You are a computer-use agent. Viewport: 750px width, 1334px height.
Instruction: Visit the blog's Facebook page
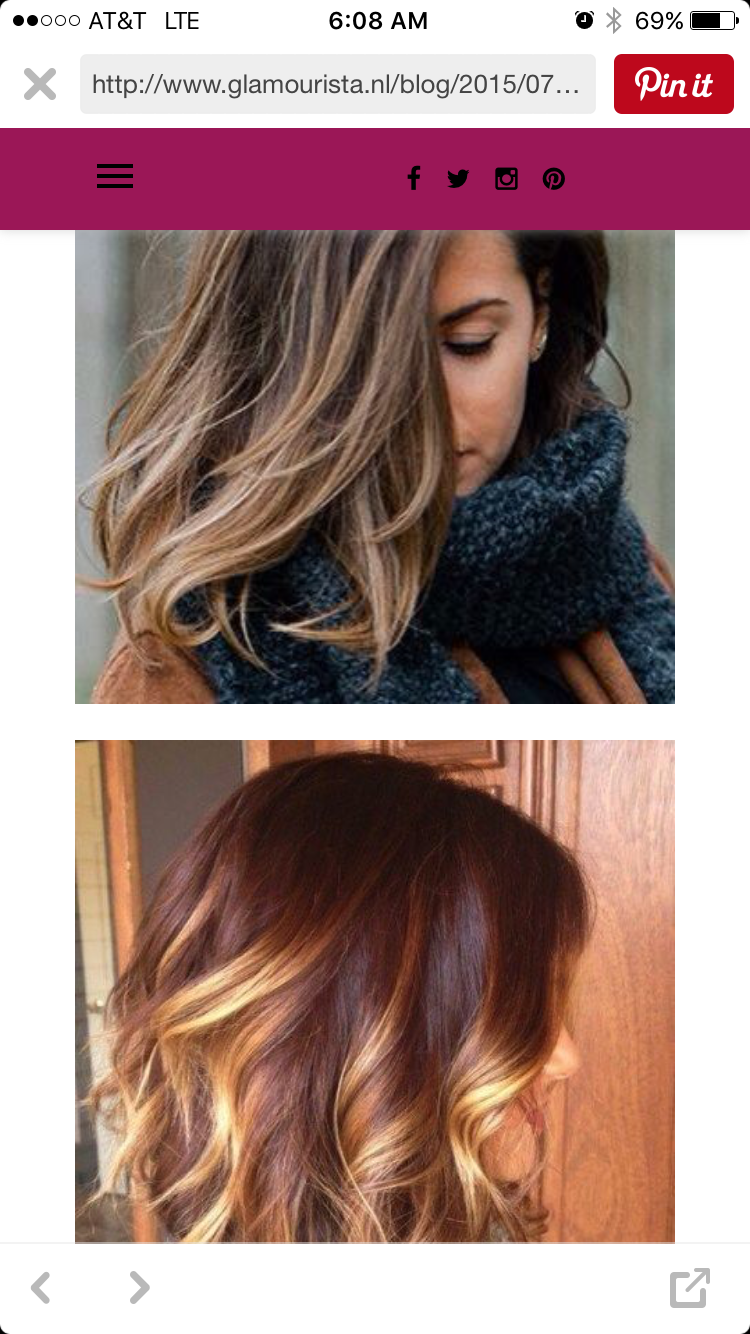pos(413,178)
